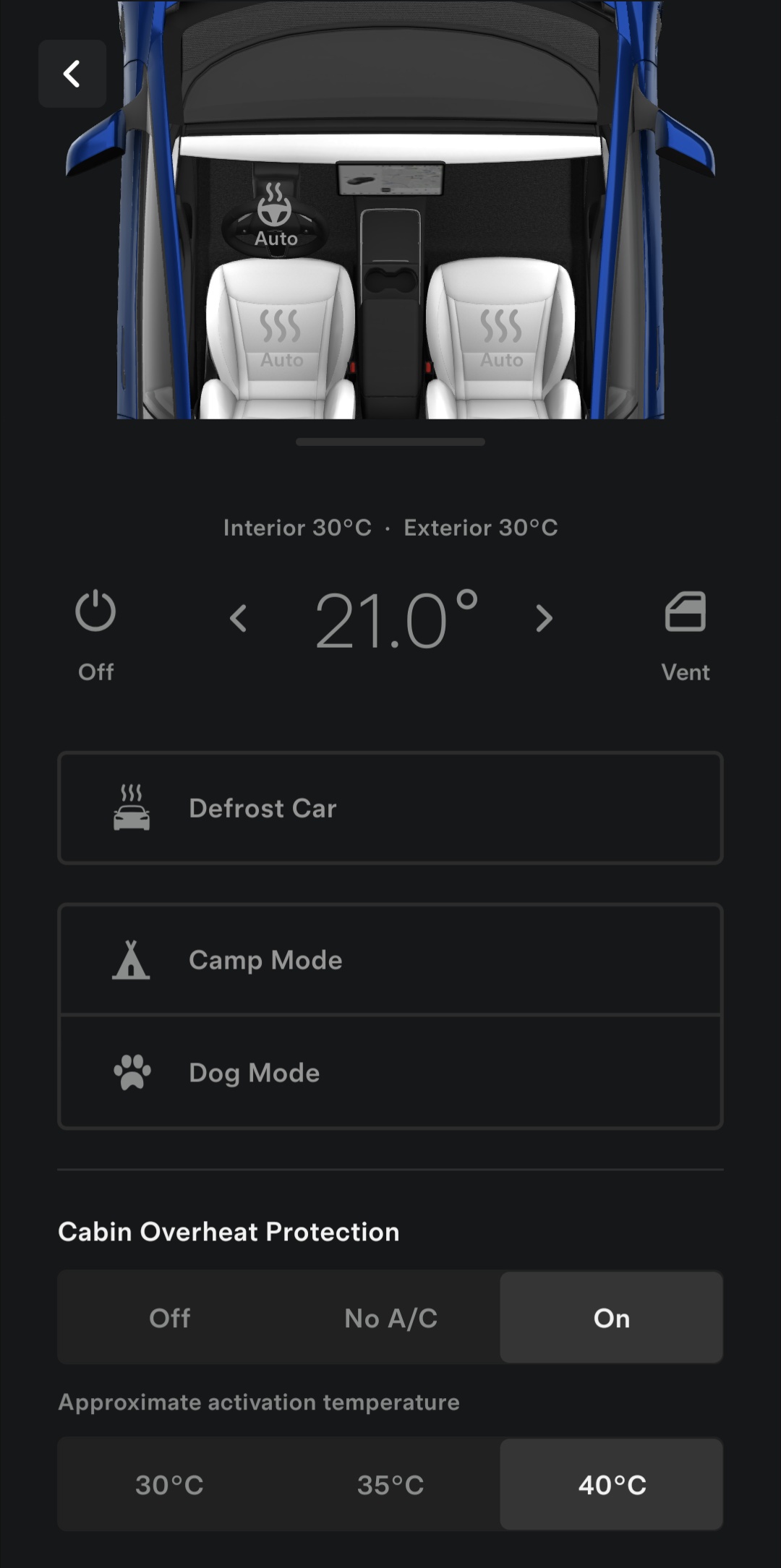Viewport: 781px width, 1568px height.
Task: Decrease temperature with left arrow
Action: click(239, 619)
